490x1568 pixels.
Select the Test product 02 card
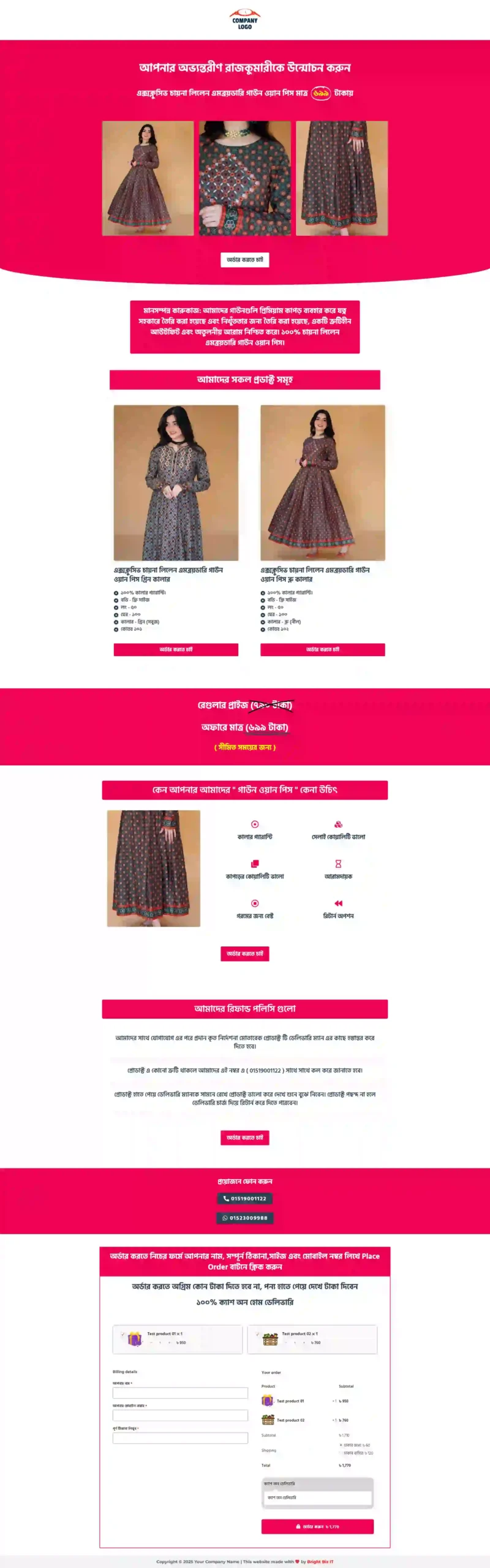point(312,1339)
